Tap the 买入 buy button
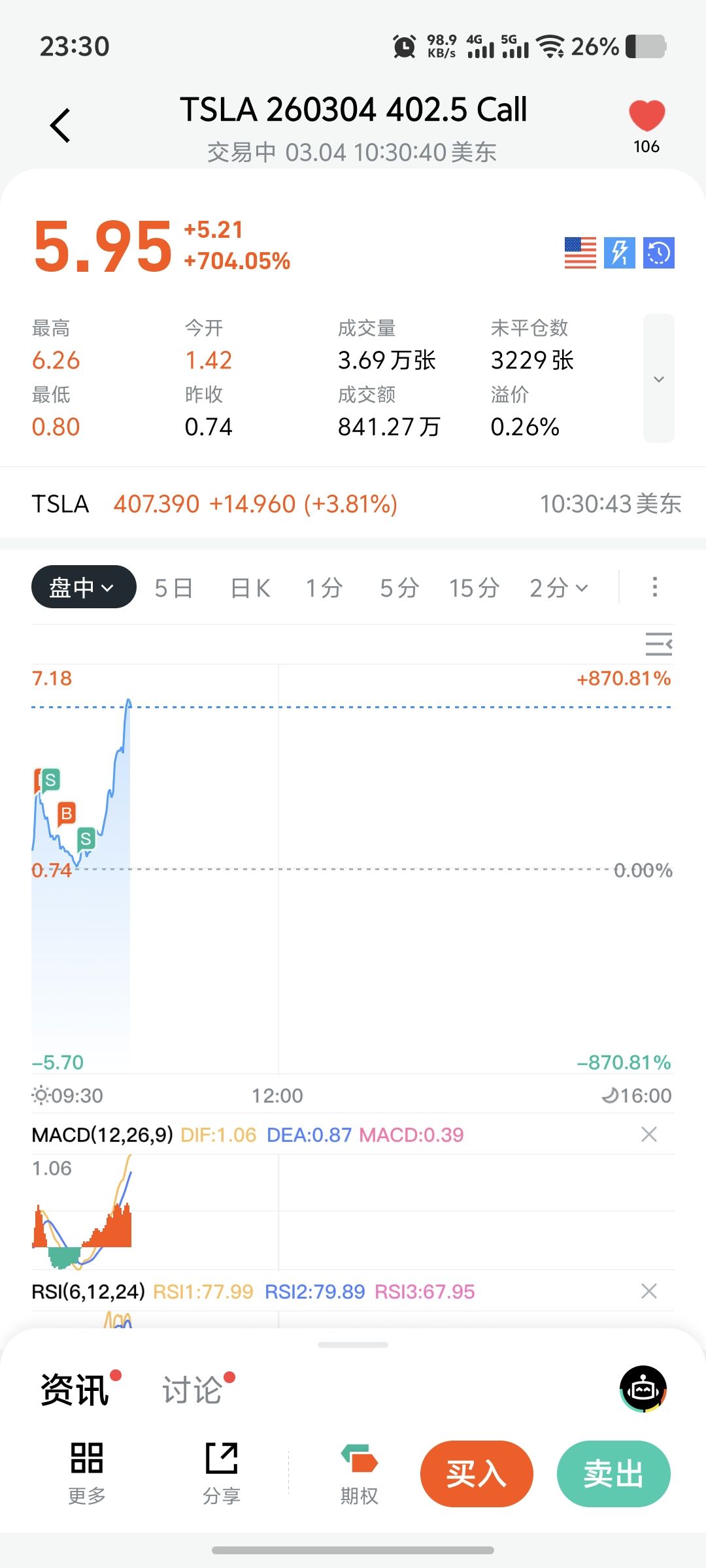This screenshot has width=706, height=1568. point(477,1474)
